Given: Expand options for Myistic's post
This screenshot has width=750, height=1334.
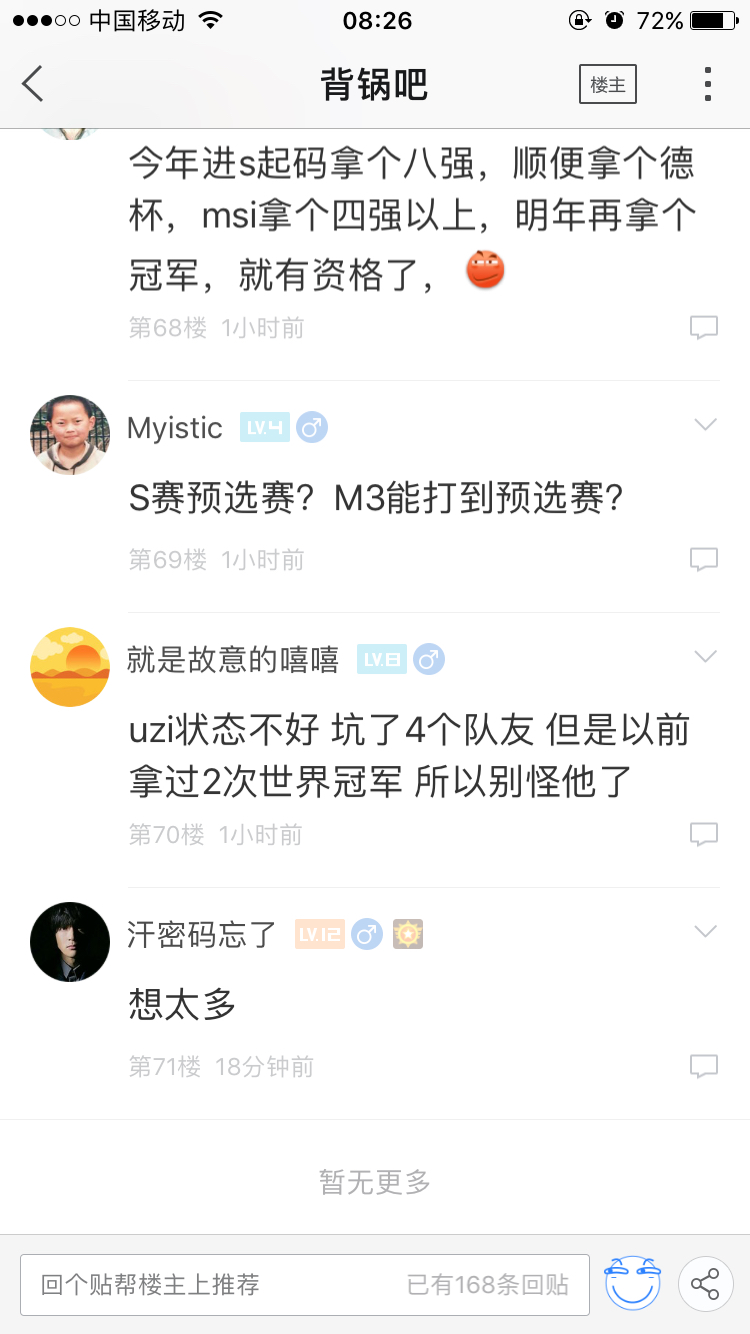Looking at the screenshot, I should pos(705,426).
